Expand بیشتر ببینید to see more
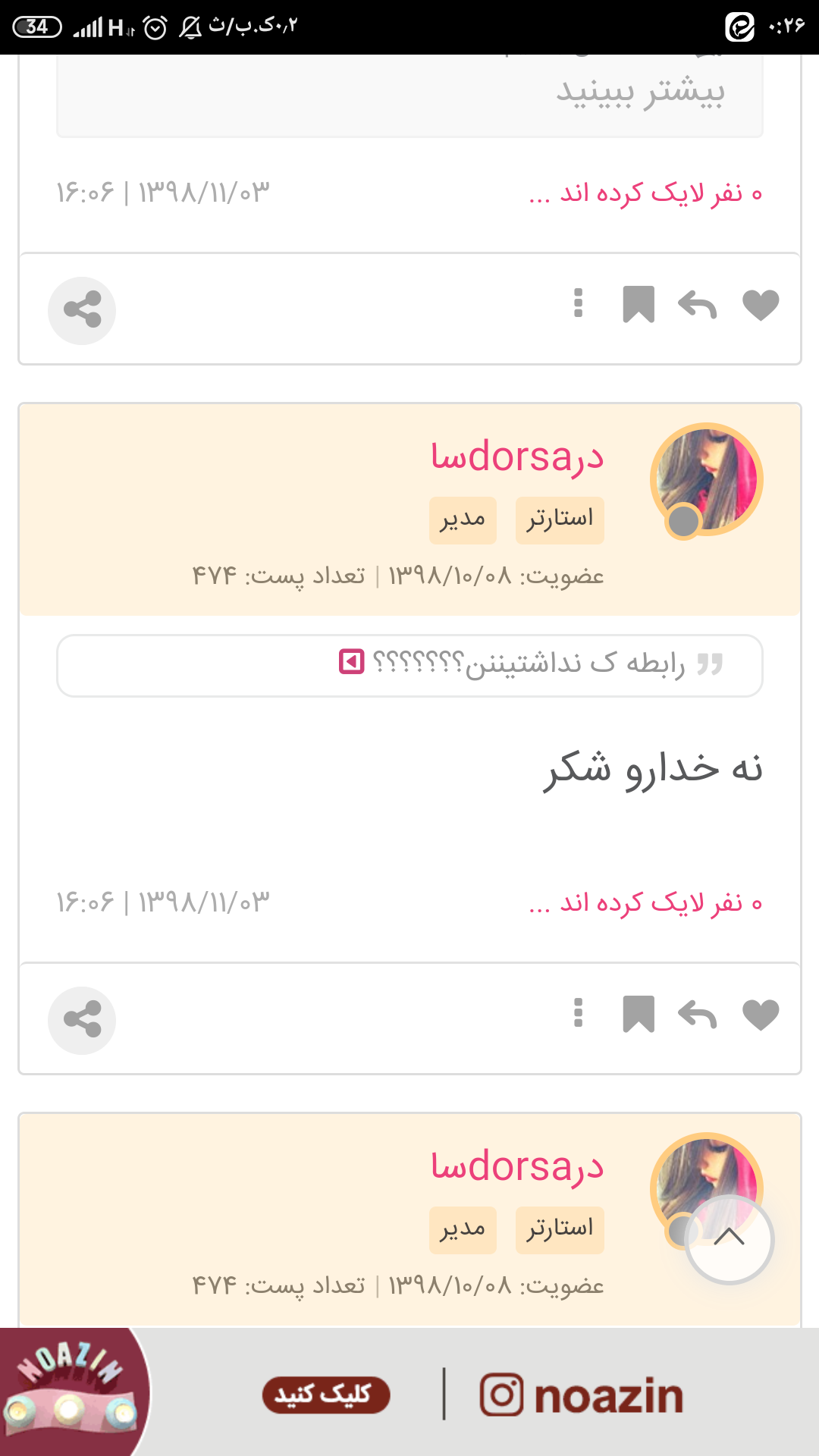This screenshot has height=1456, width=819. pos(641,91)
